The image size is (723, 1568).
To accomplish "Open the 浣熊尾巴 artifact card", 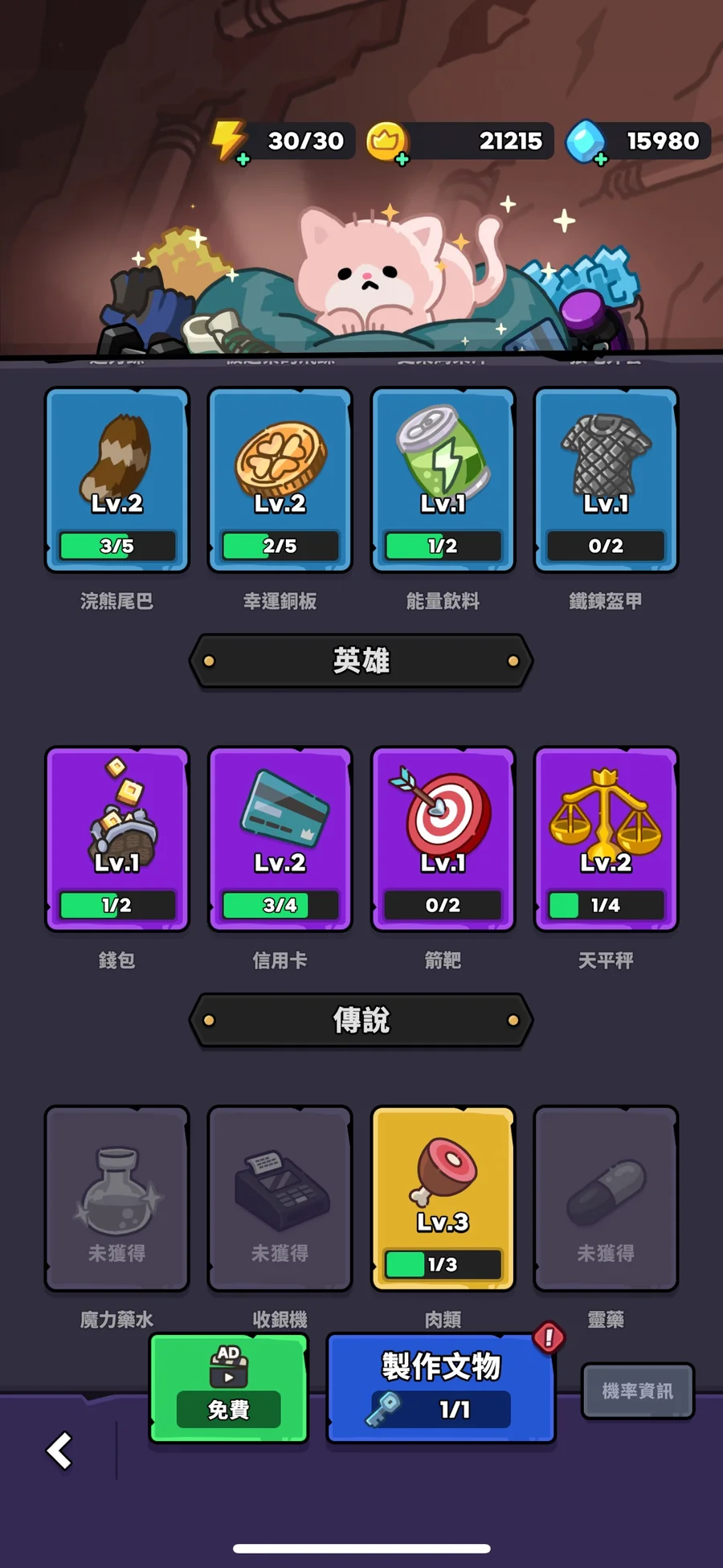I will click(117, 480).
